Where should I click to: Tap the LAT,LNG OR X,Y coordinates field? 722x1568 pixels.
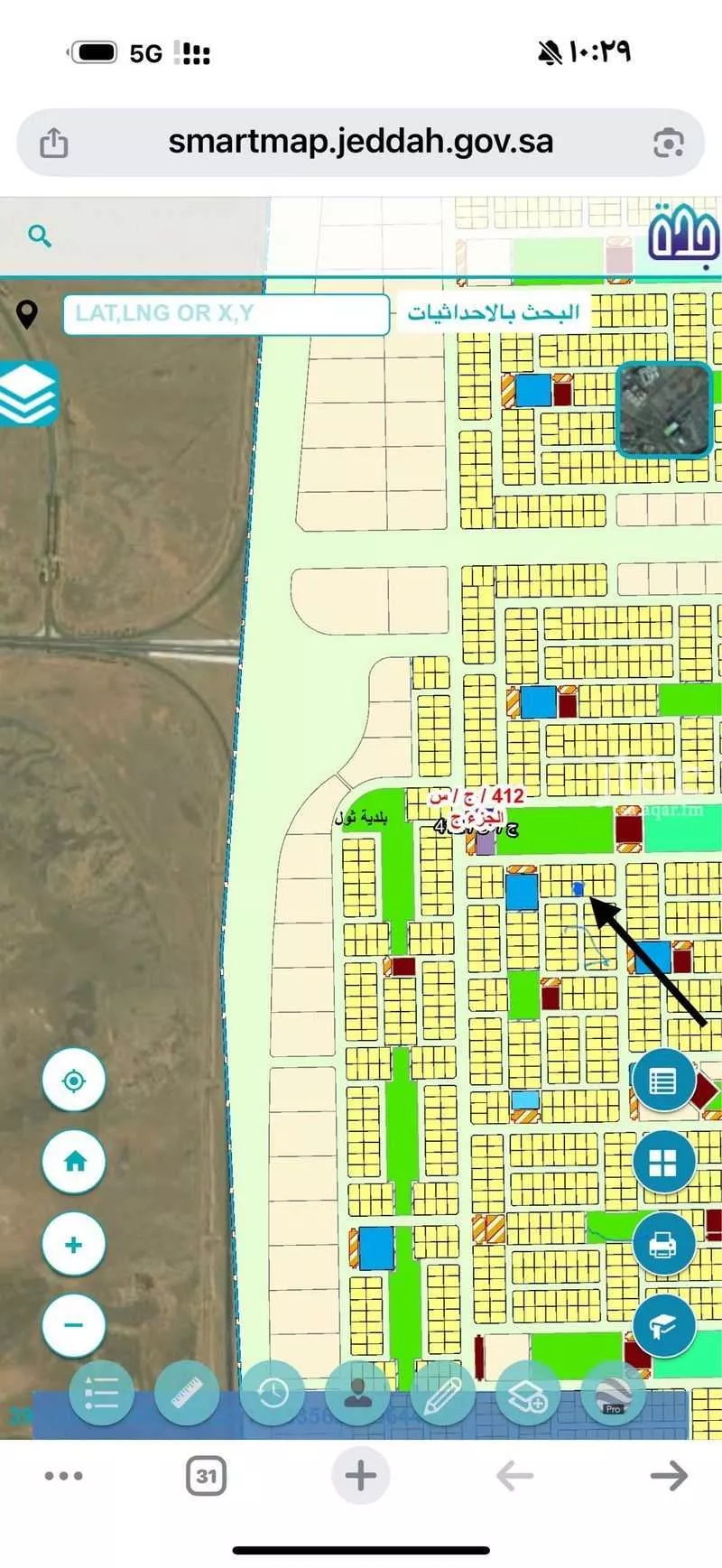[x=226, y=314]
